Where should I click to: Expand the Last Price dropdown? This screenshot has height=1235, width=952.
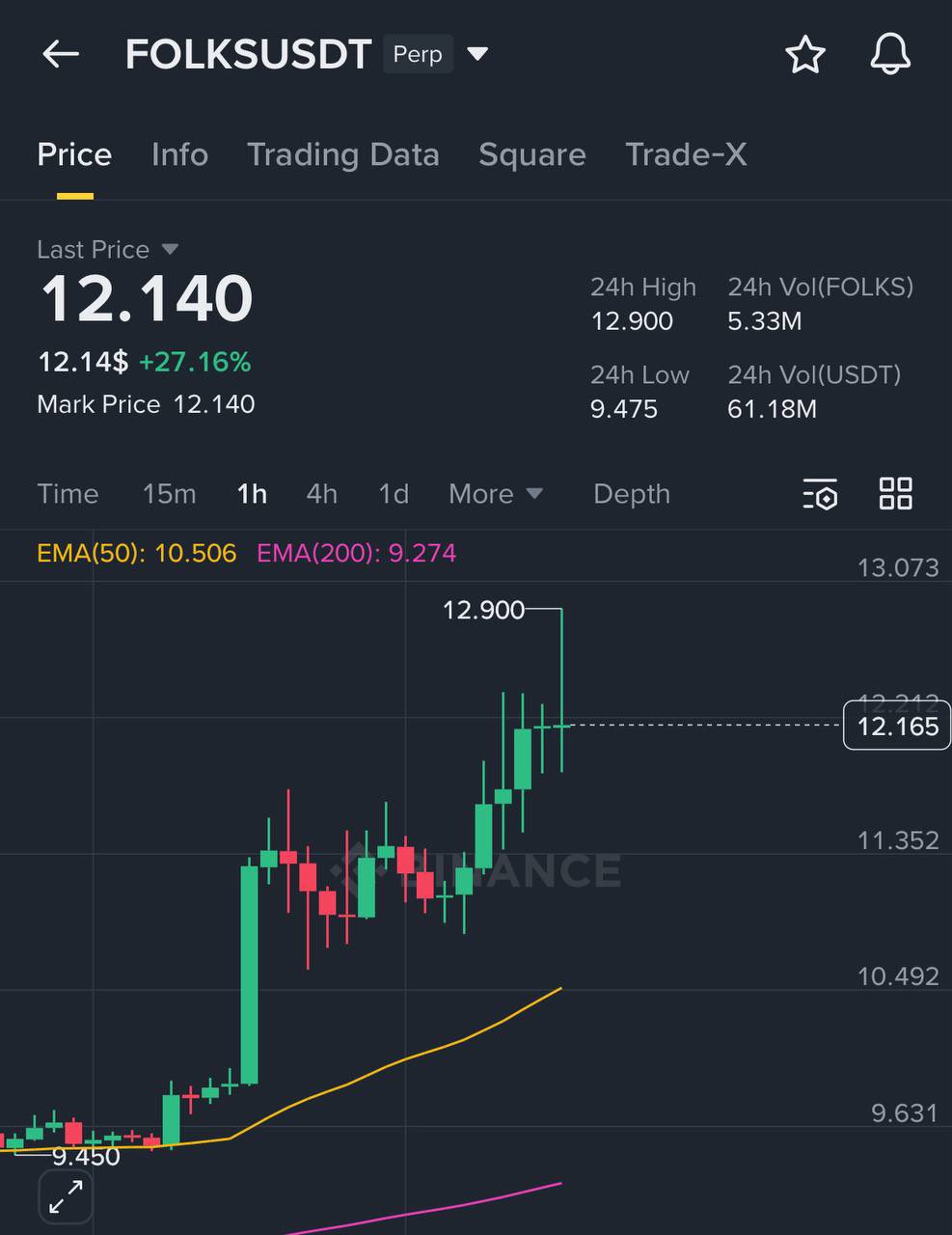coord(170,249)
